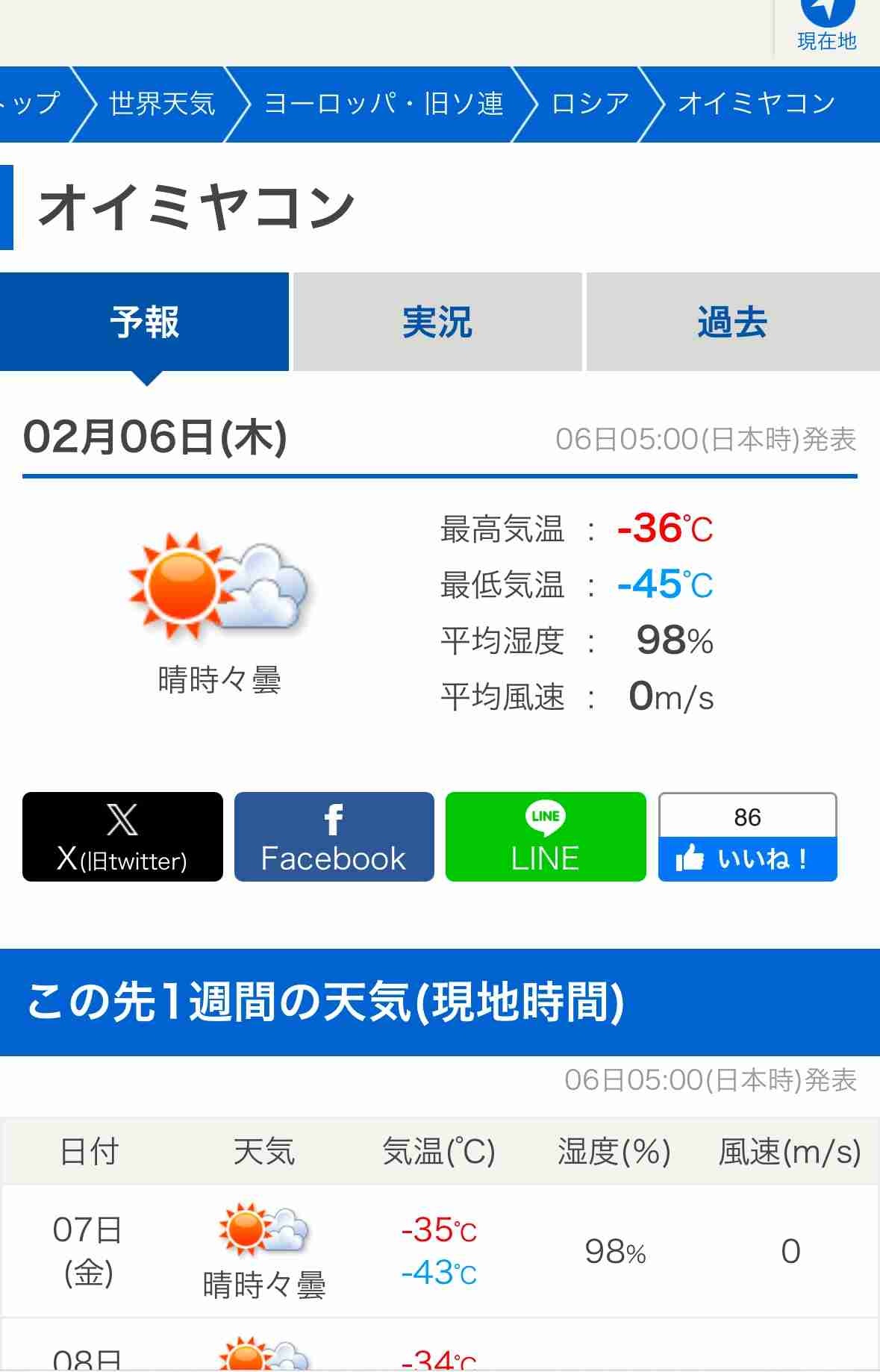This screenshot has height=1372, width=880.
Task: Switch to the 過去 tab
Action: click(732, 322)
